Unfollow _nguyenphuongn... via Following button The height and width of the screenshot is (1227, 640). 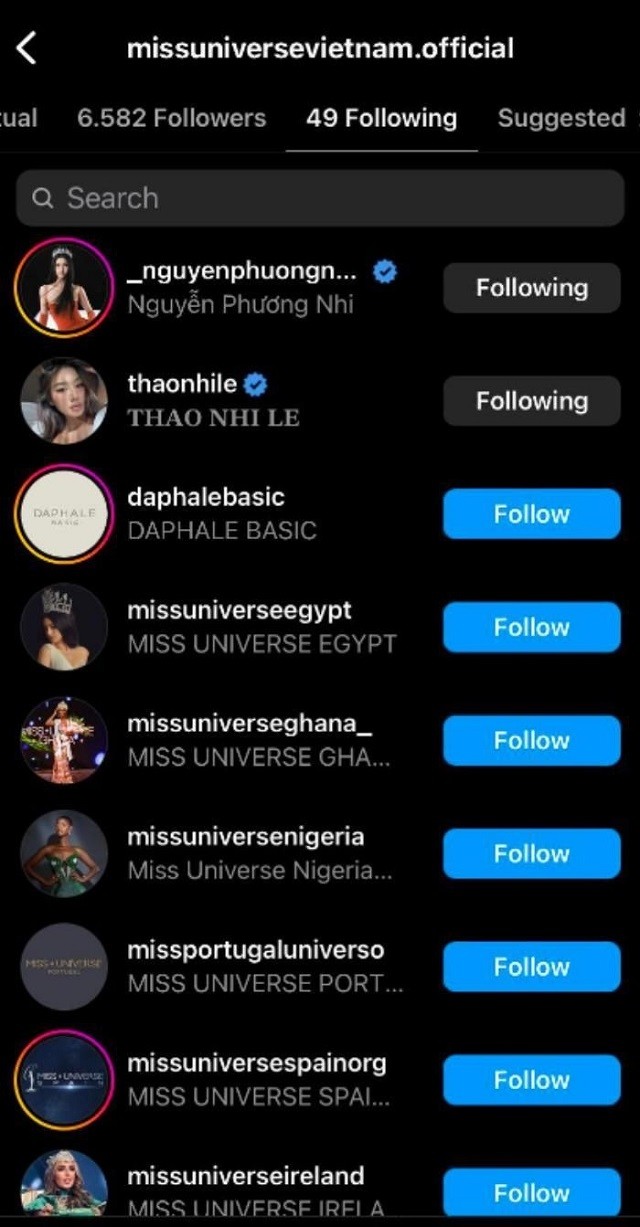[531, 288]
